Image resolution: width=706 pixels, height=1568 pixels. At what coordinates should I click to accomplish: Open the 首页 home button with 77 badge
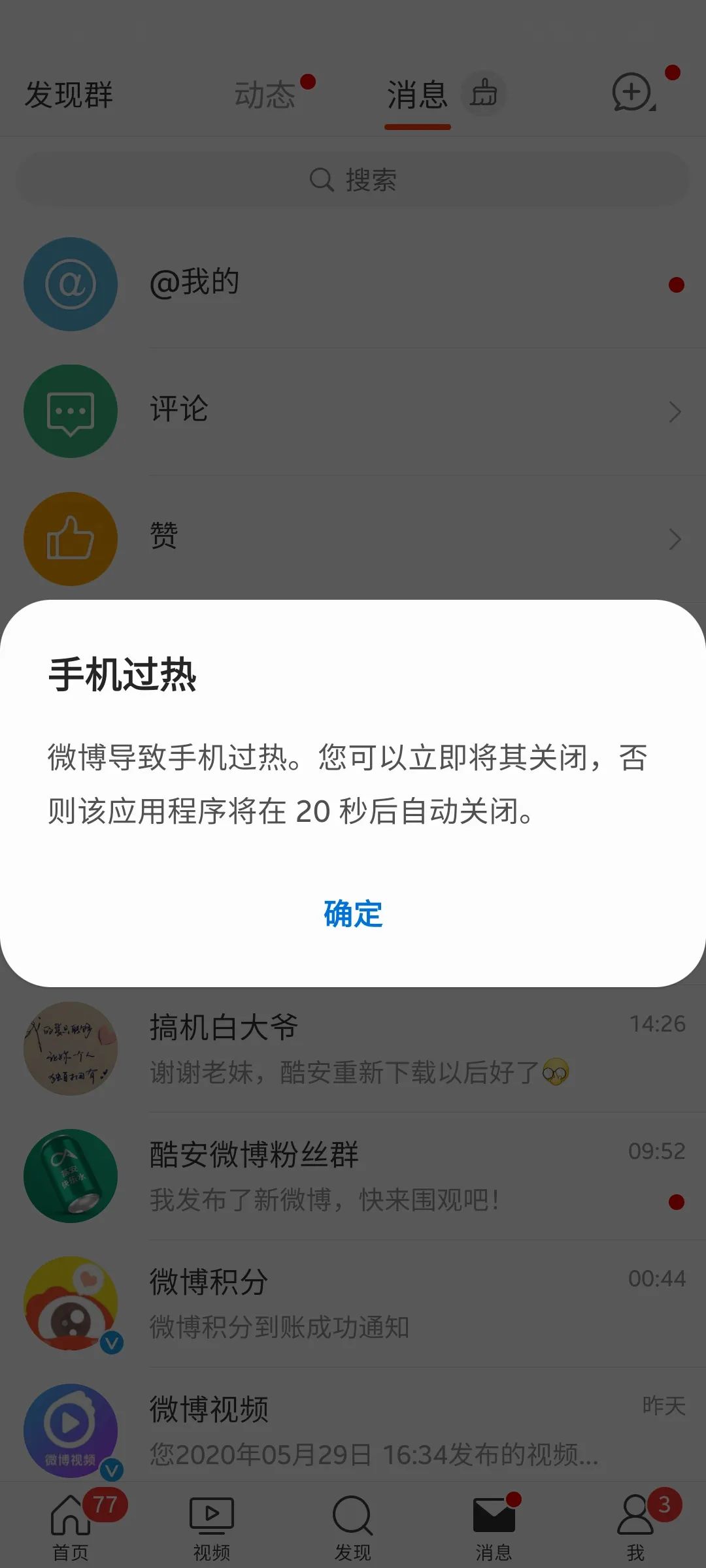pos(71,1516)
